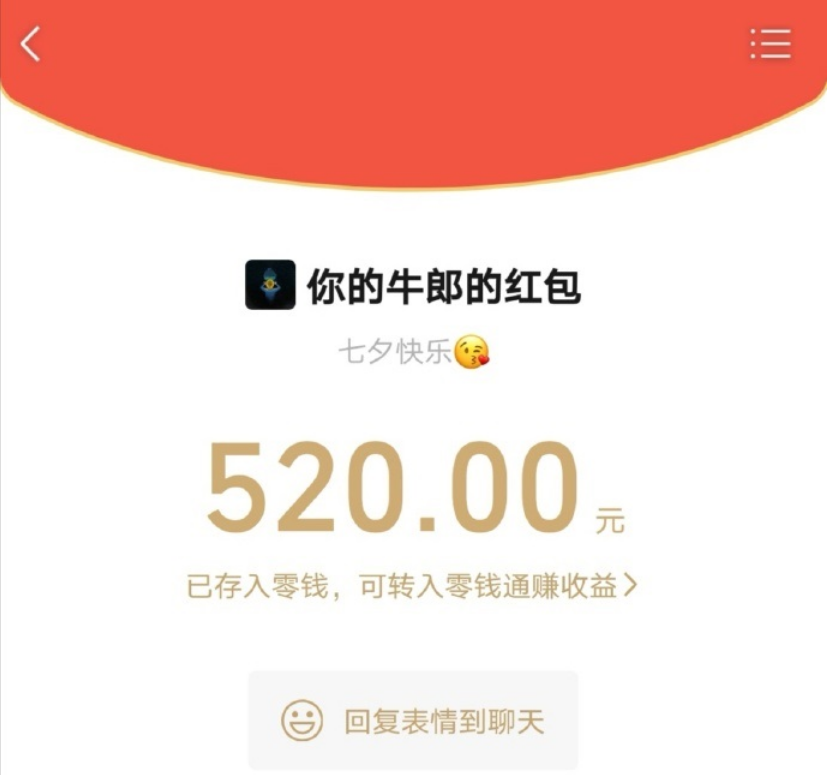Go back using the top-left arrow
828x775 pixels.
click(31, 44)
